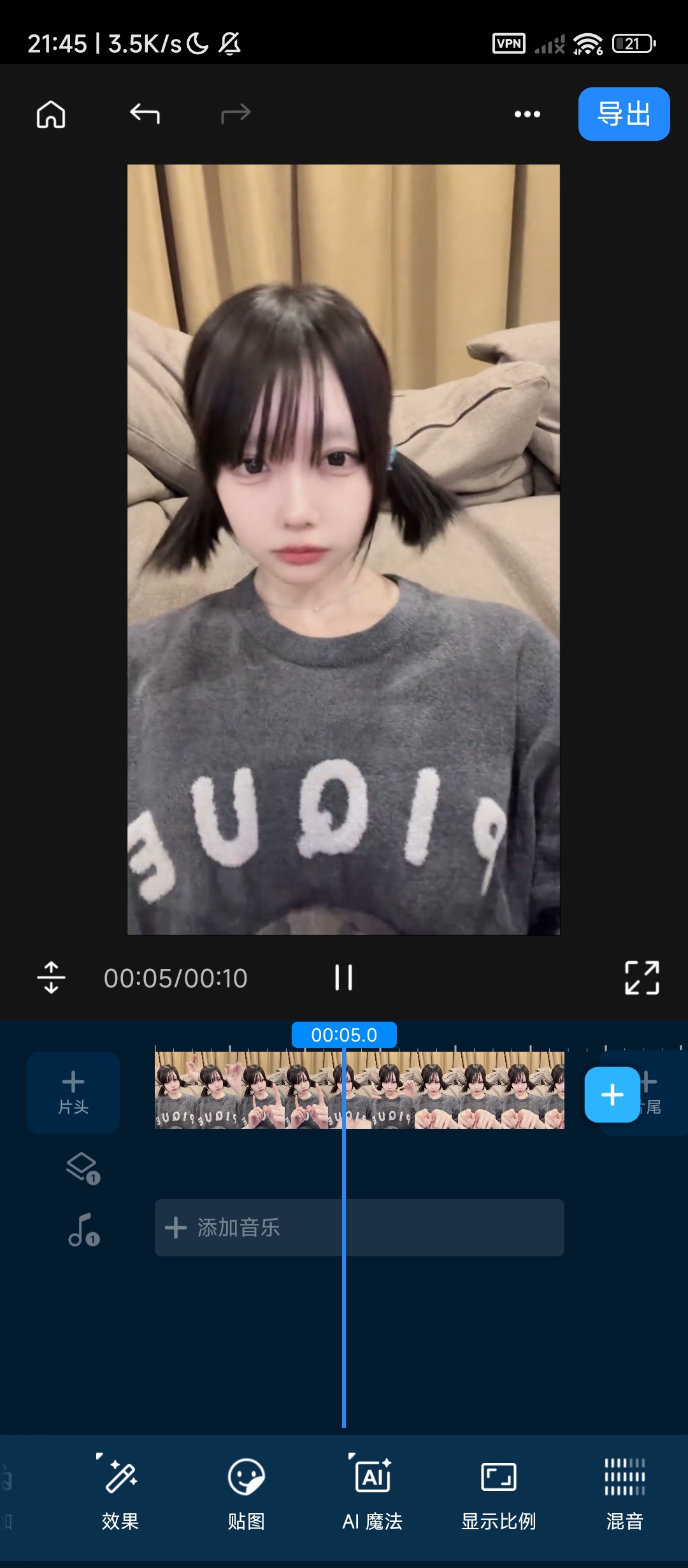
Task: Open the 效果 effects tool
Action: tap(120, 1493)
